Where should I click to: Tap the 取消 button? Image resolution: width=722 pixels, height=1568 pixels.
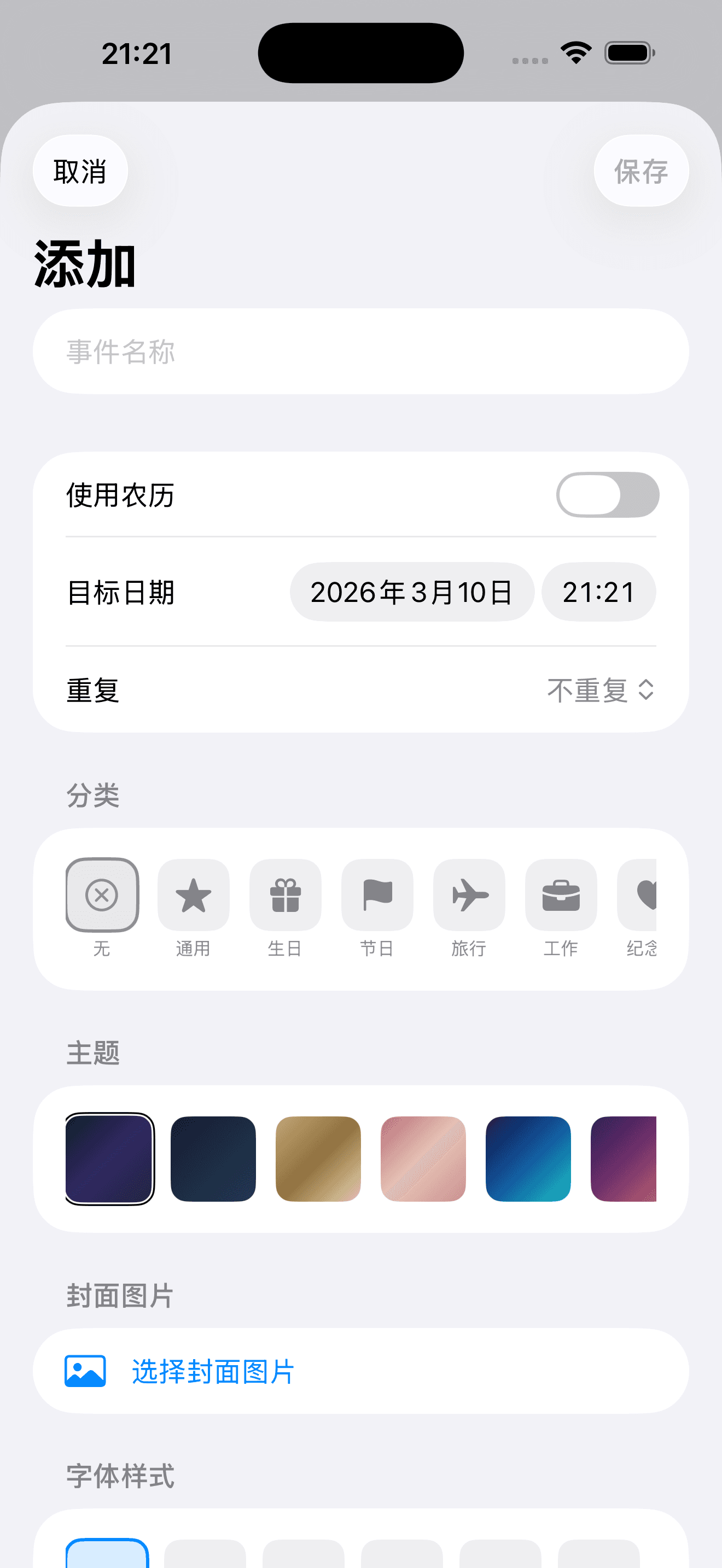(80, 171)
